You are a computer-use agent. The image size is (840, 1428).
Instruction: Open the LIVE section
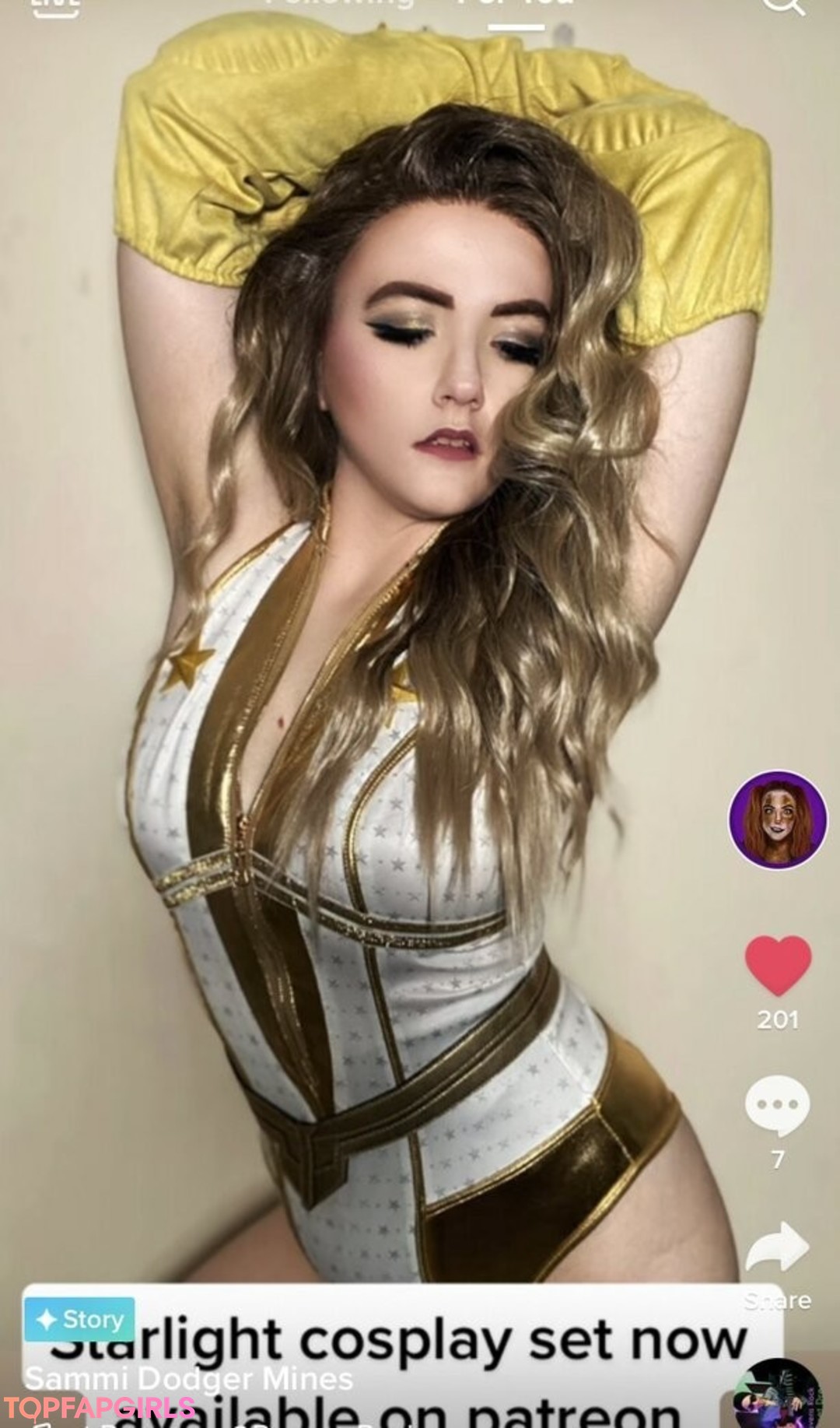pos(54,6)
